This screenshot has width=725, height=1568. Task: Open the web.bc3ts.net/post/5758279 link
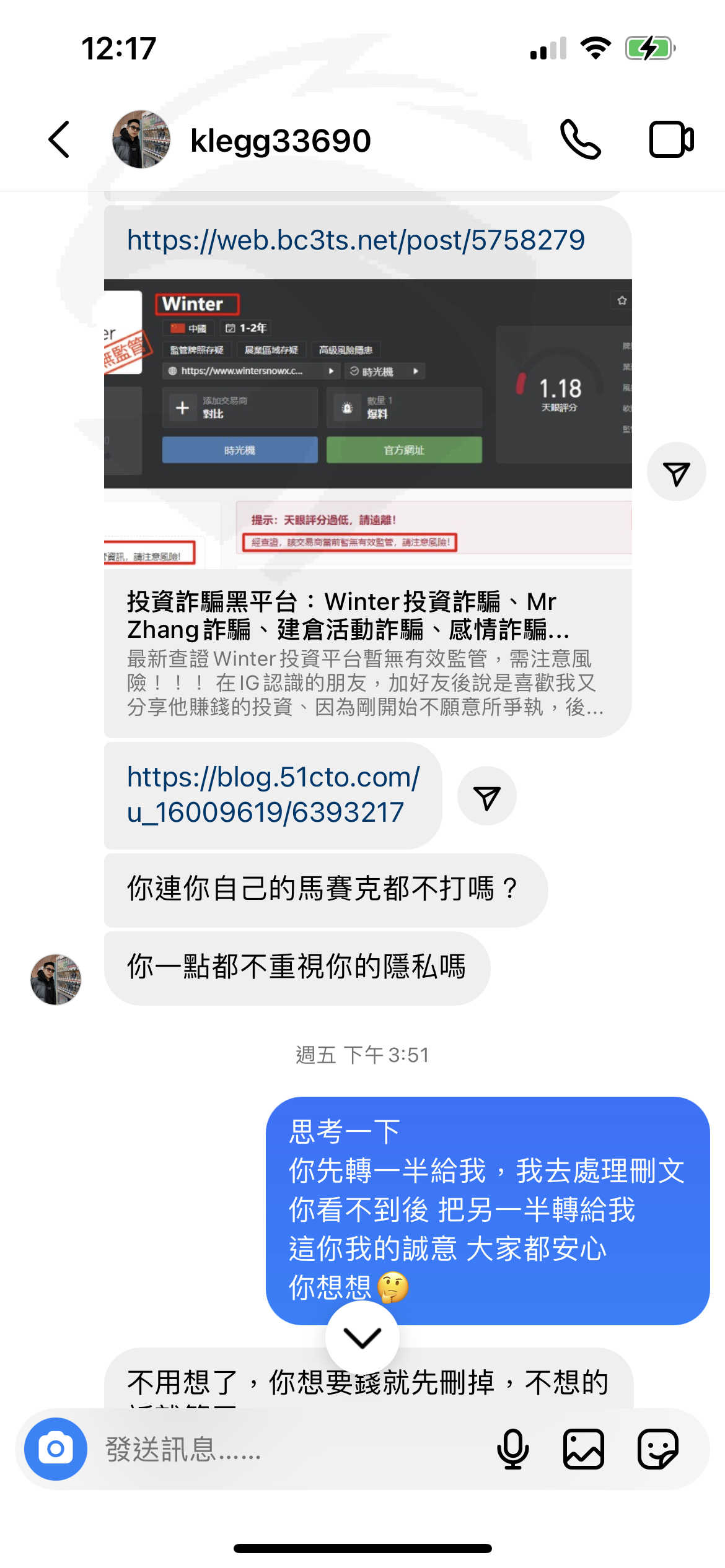(356, 240)
